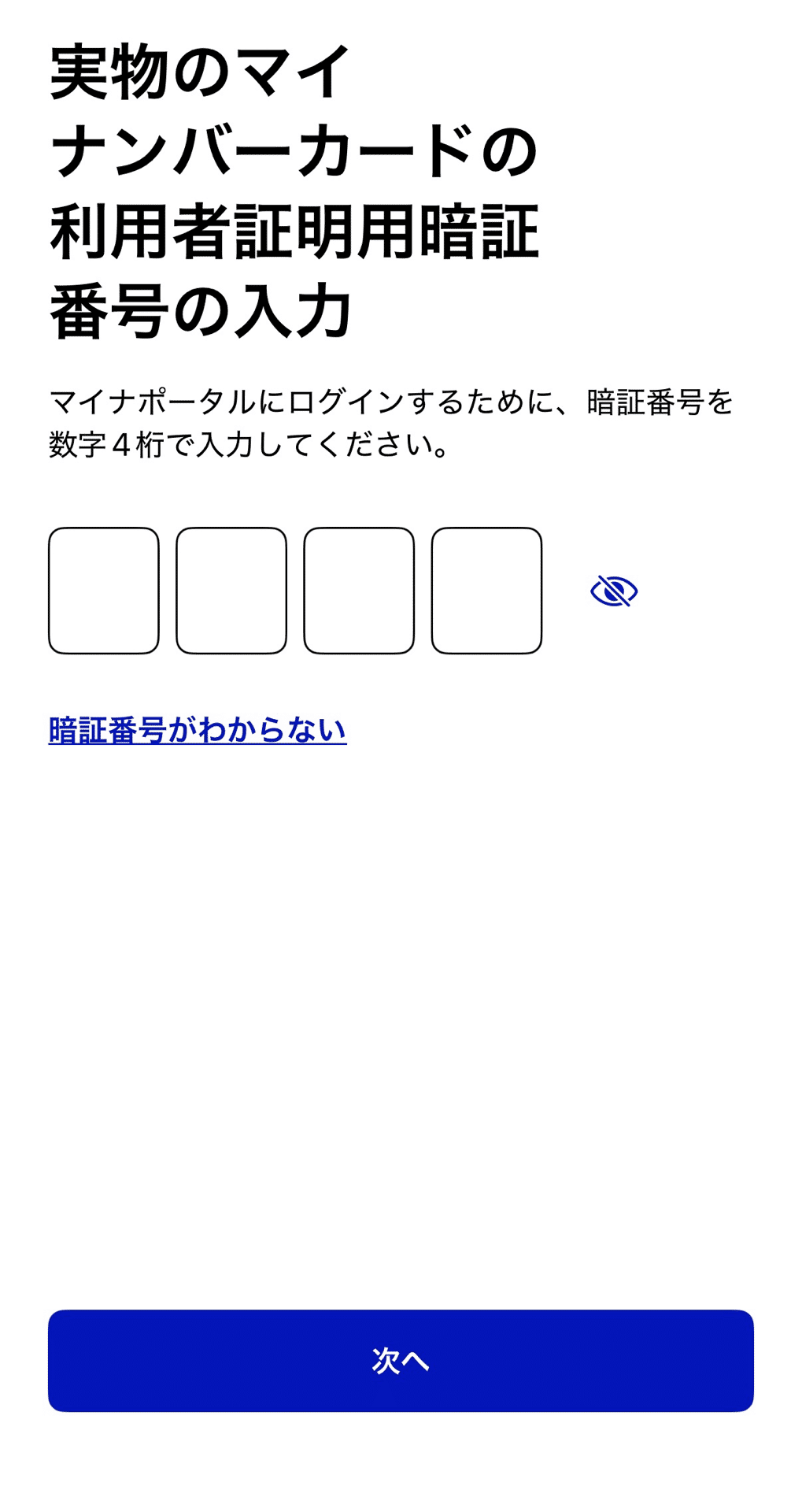Focus the fourth PIN digit field
This screenshot has width=802, height=1512.
click(x=486, y=589)
